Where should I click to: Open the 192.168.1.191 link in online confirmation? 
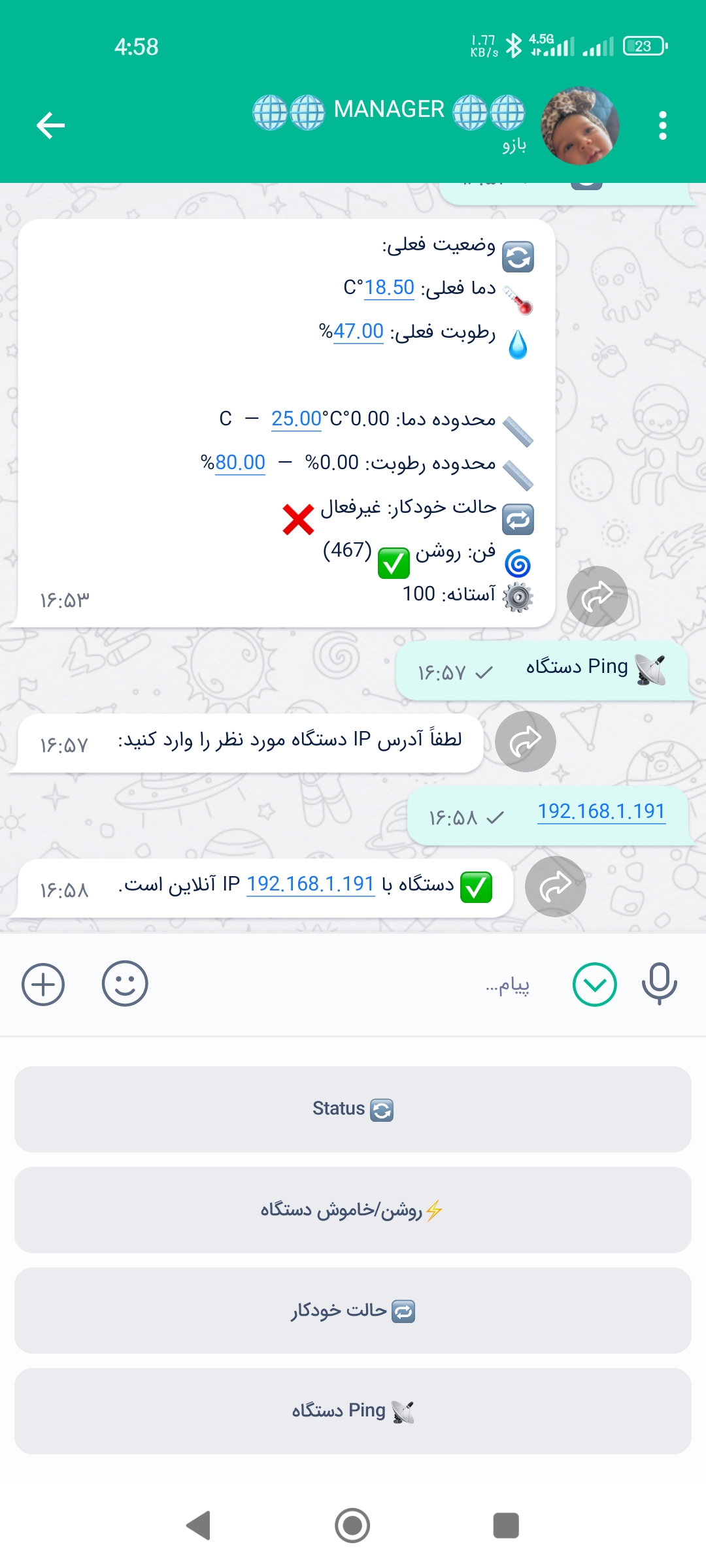pos(311,884)
